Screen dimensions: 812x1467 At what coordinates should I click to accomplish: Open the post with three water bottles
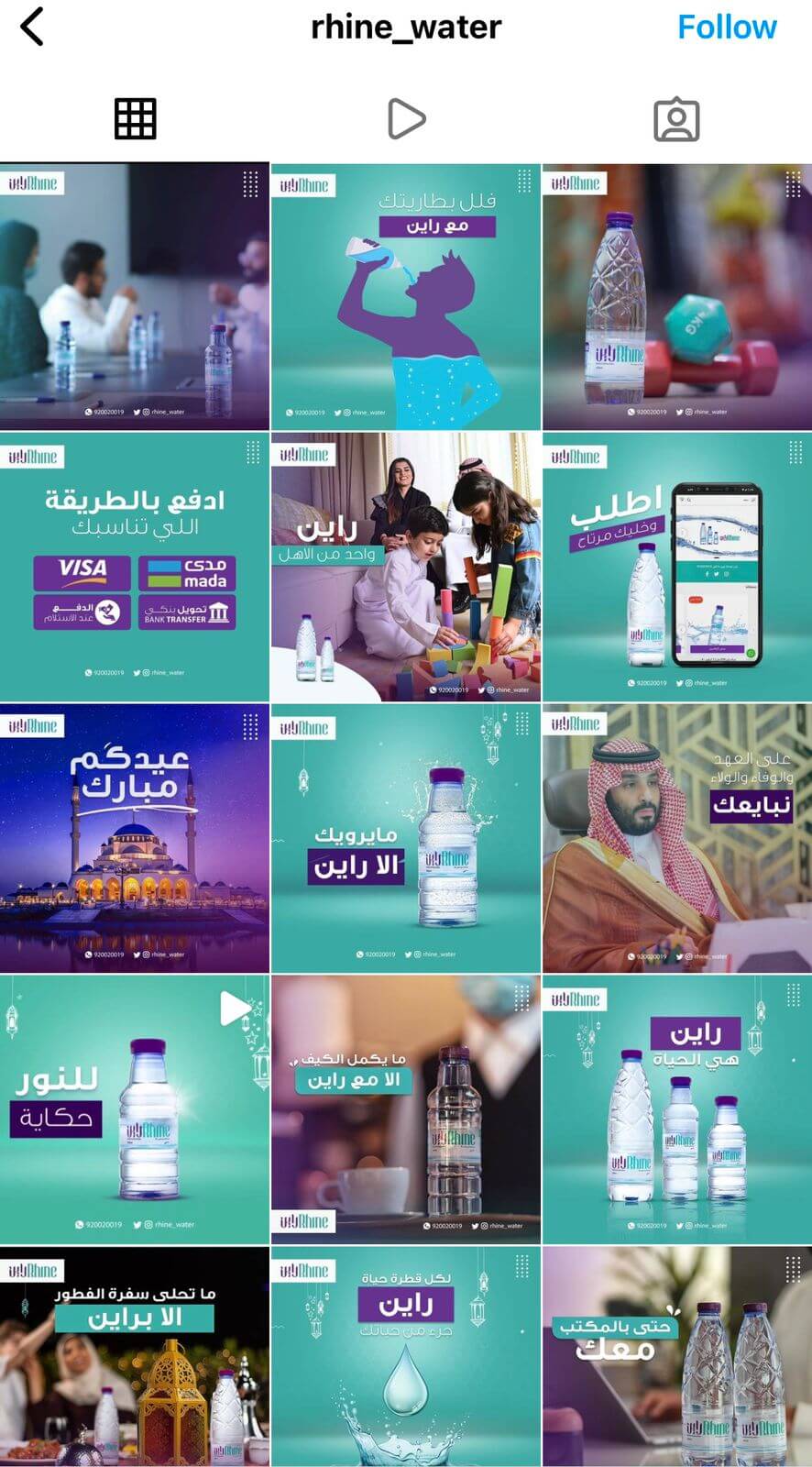click(x=677, y=1109)
